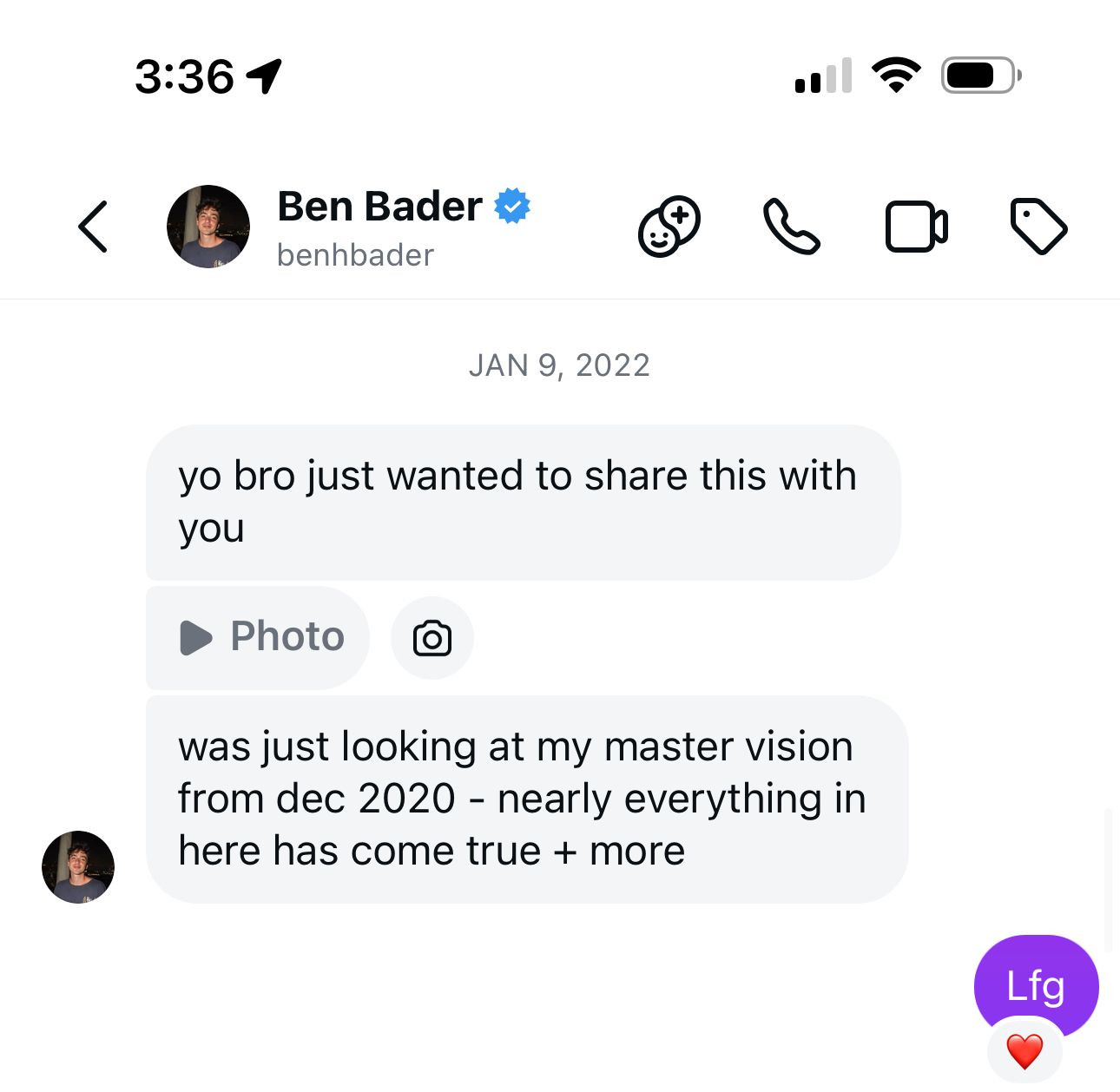Play the Photo message
1120x1092 pixels.
click(x=259, y=637)
